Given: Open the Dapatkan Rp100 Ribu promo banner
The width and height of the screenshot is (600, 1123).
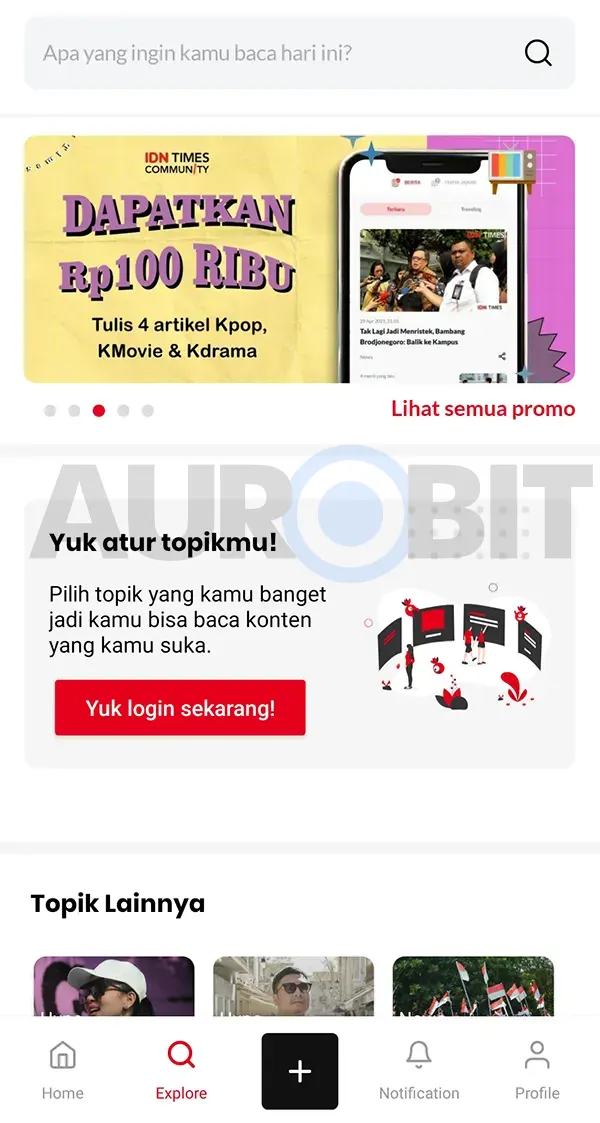Looking at the screenshot, I should point(299,259).
